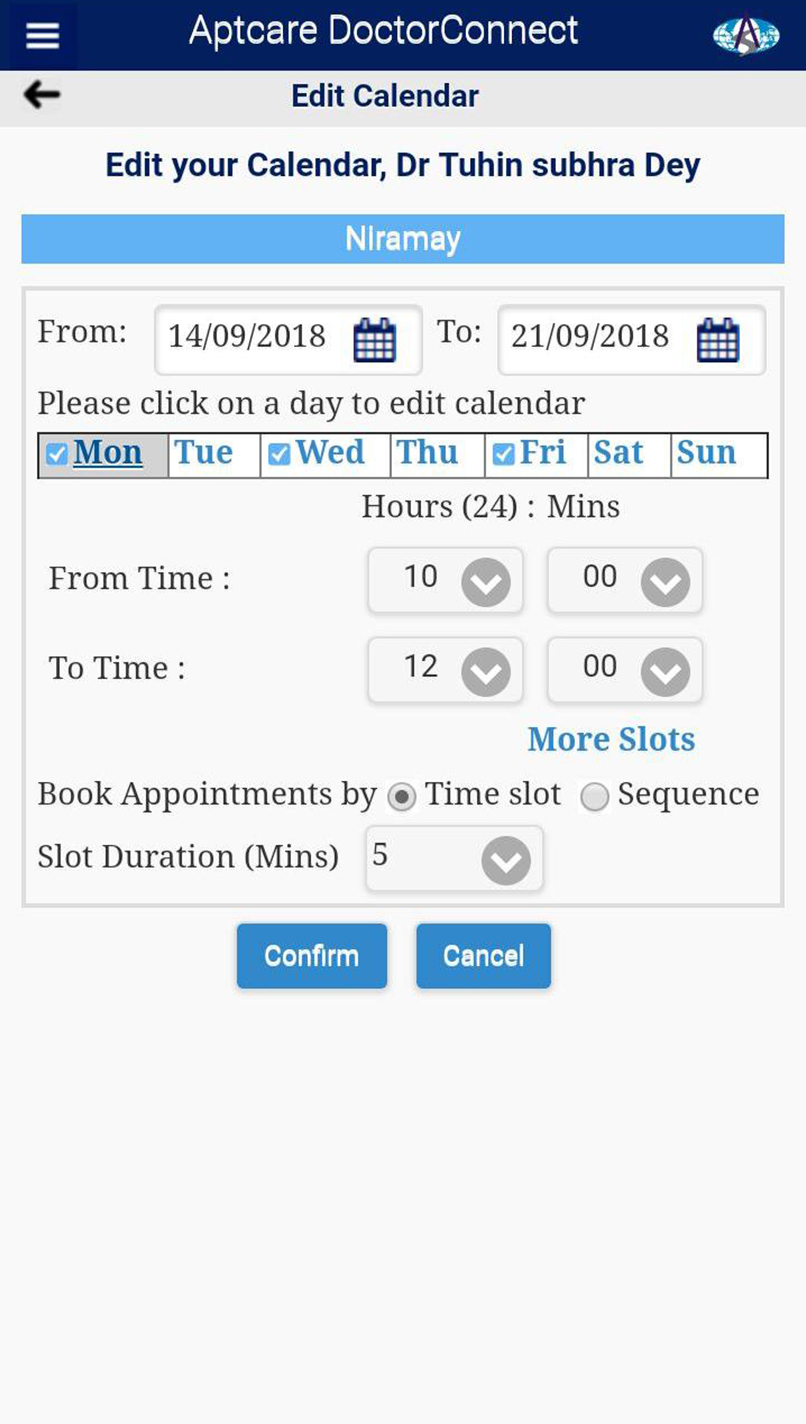Select Sat to edit calendar

point(618,453)
